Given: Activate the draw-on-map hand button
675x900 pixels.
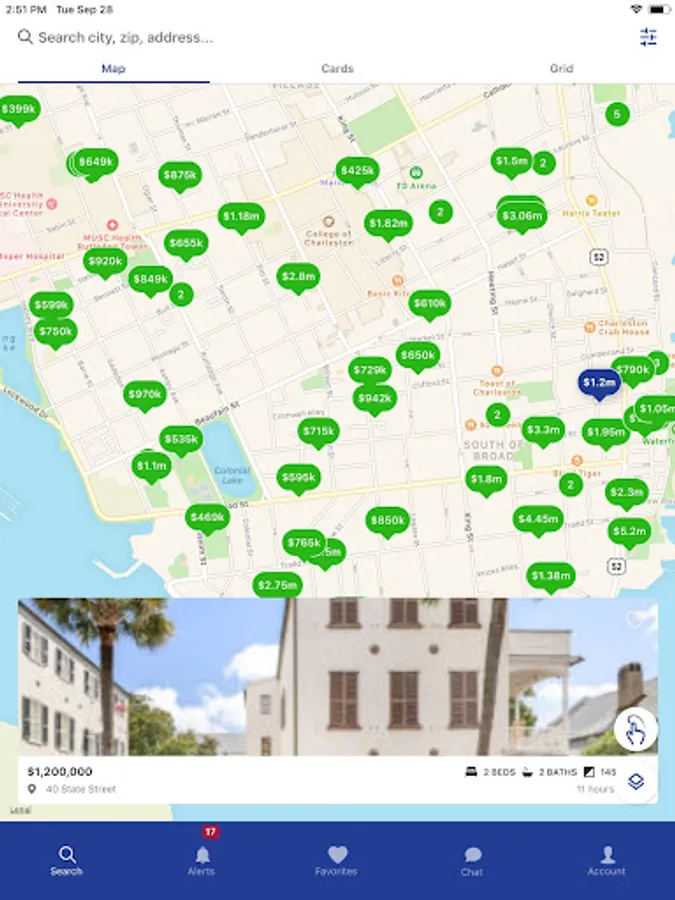Looking at the screenshot, I should tap(635, 729).
